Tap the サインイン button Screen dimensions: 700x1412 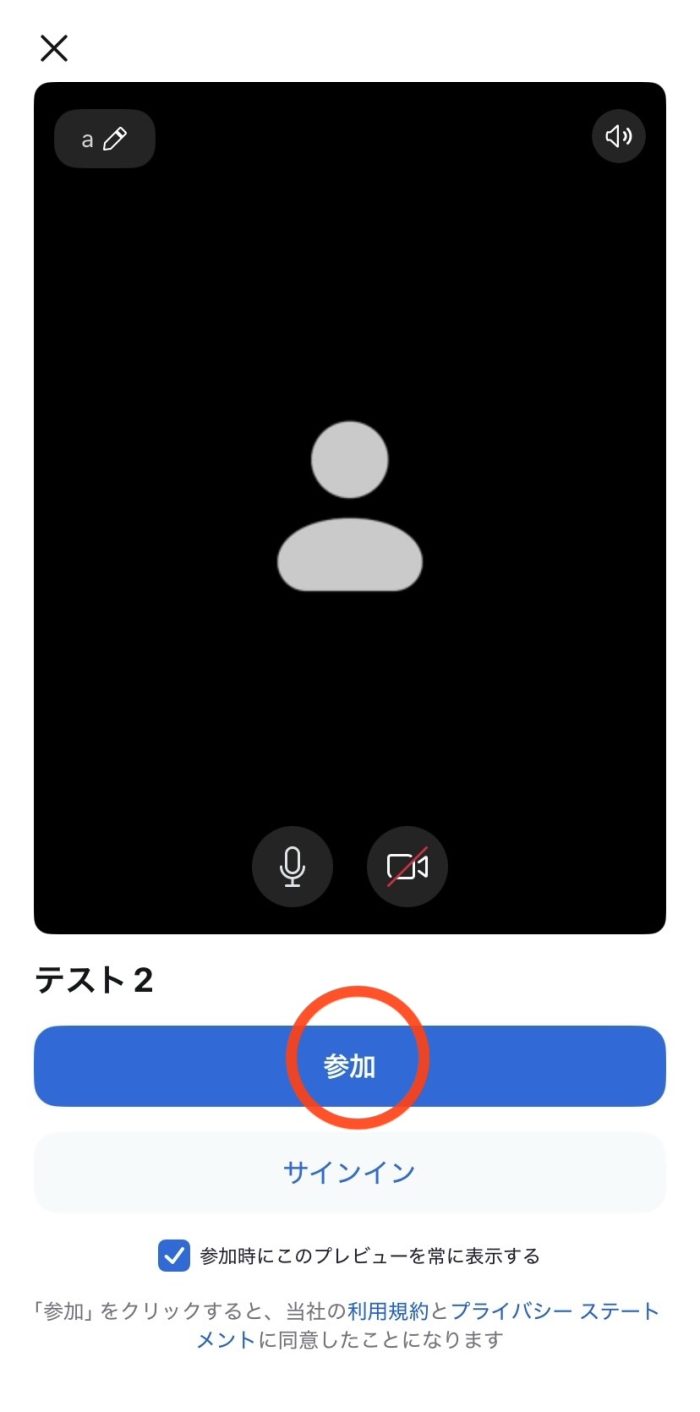[x=350, y=1172]
